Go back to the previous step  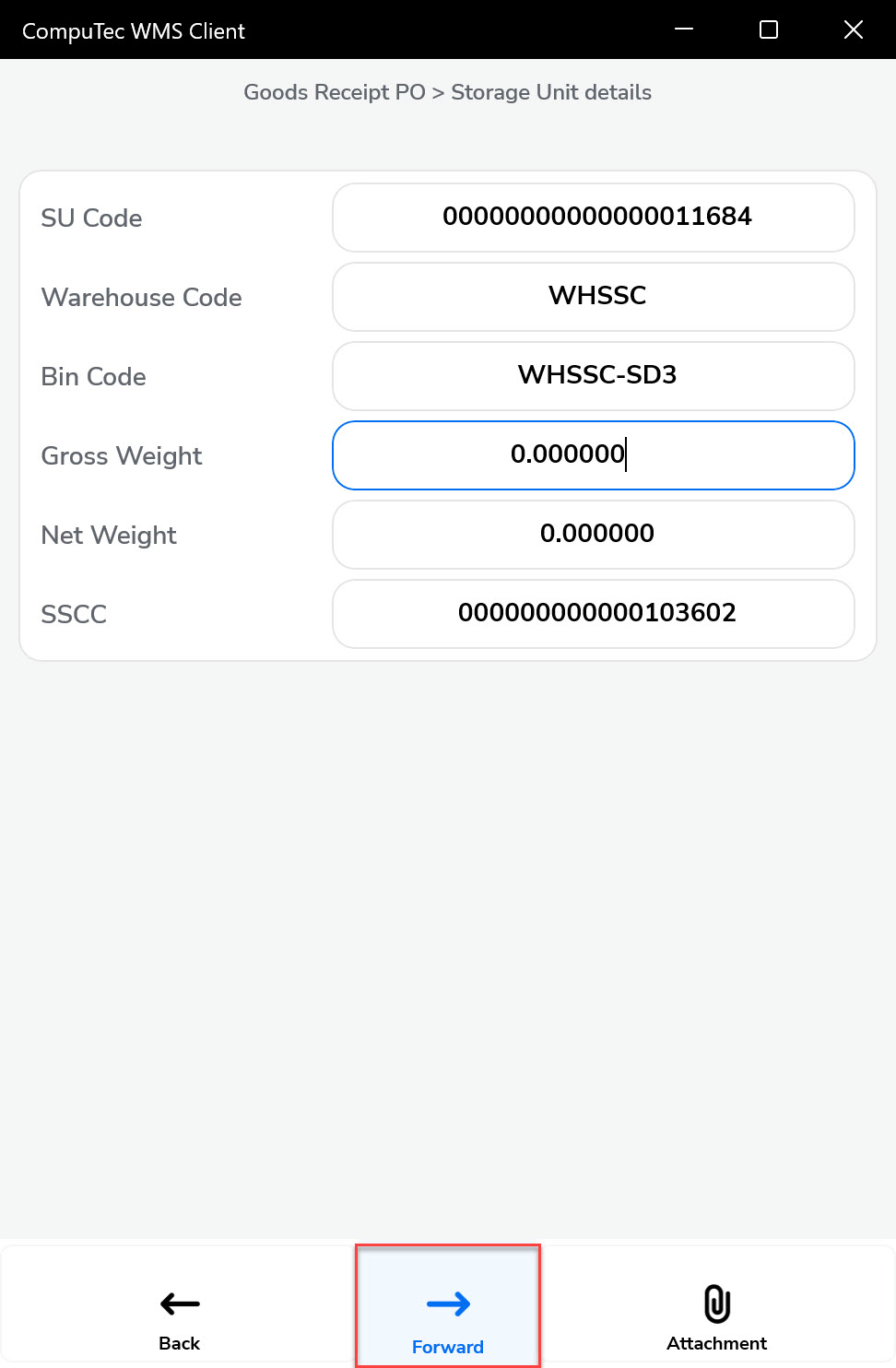coord(179,1315)
